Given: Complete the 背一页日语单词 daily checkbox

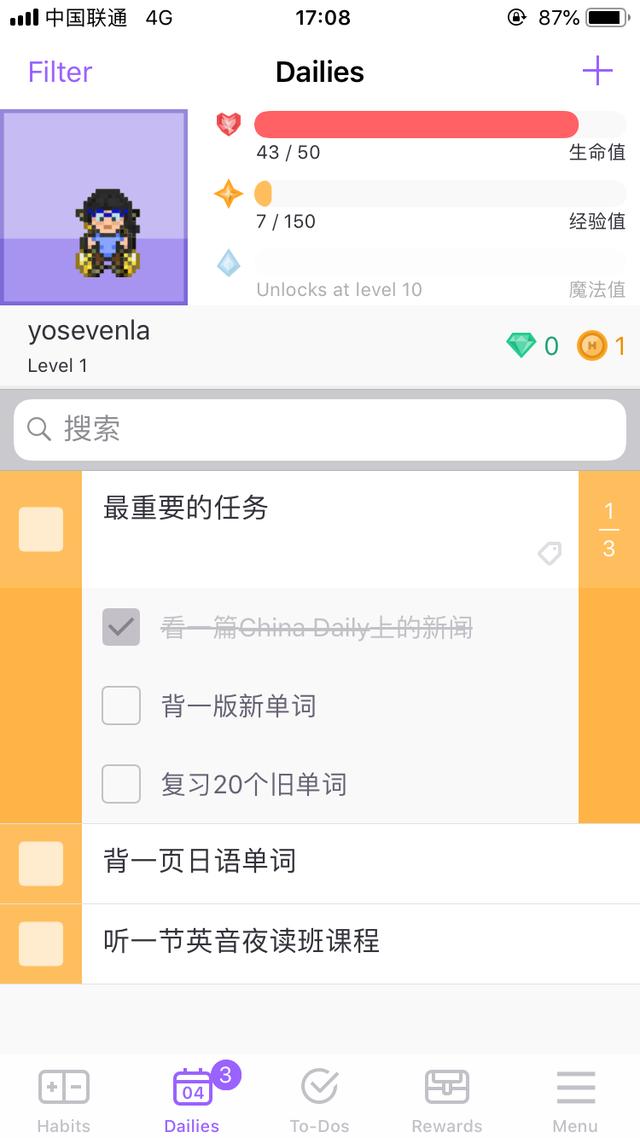Looking at the screenshot, I should 41,863.
